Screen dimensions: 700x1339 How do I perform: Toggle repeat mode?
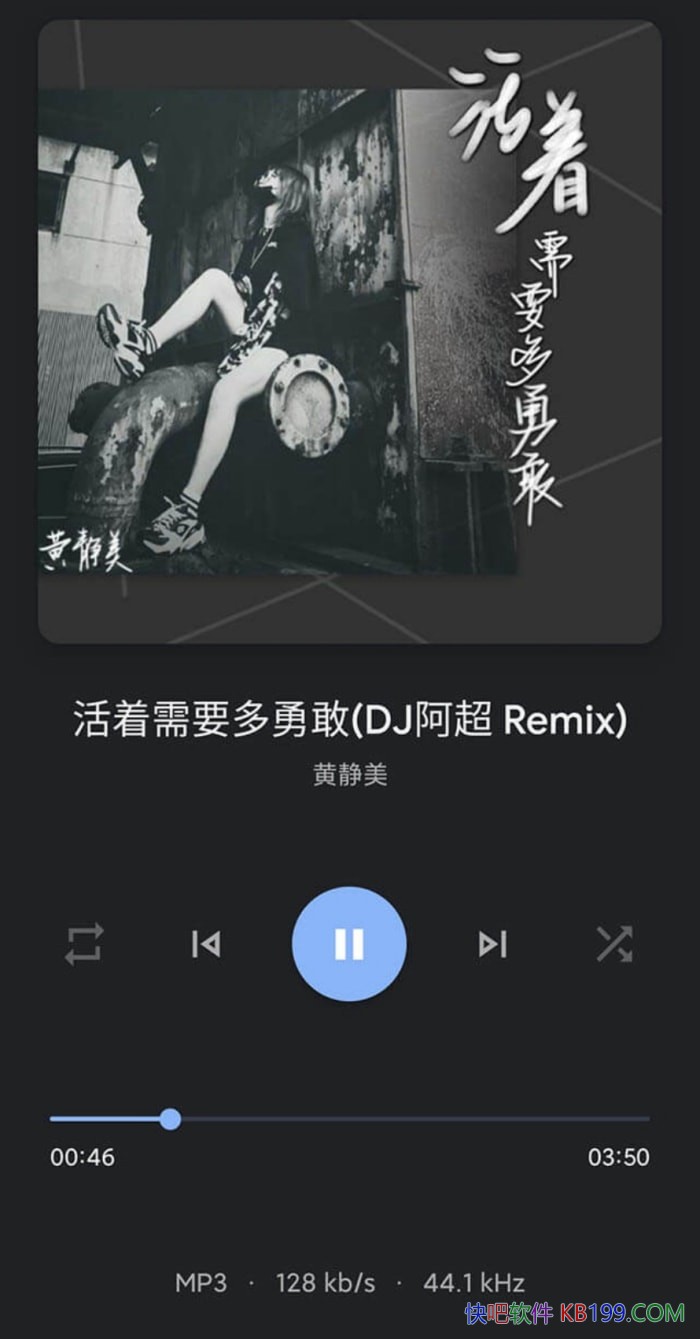coord(84,943)
